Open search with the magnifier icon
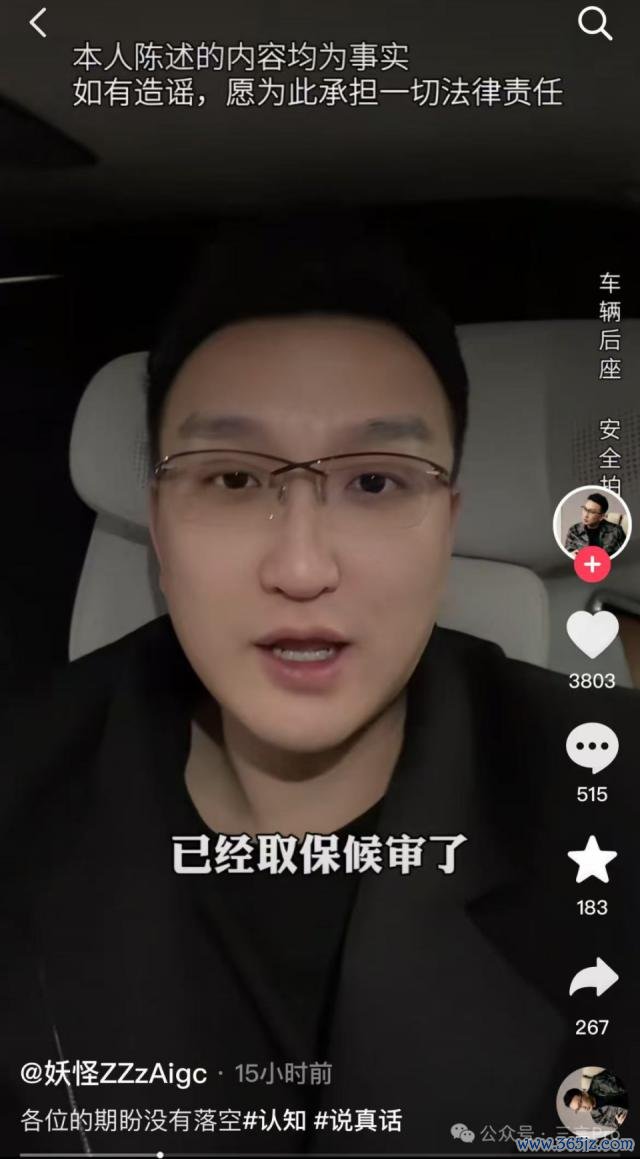Screen dimensions: 640x1159 [x=596, y=23]
